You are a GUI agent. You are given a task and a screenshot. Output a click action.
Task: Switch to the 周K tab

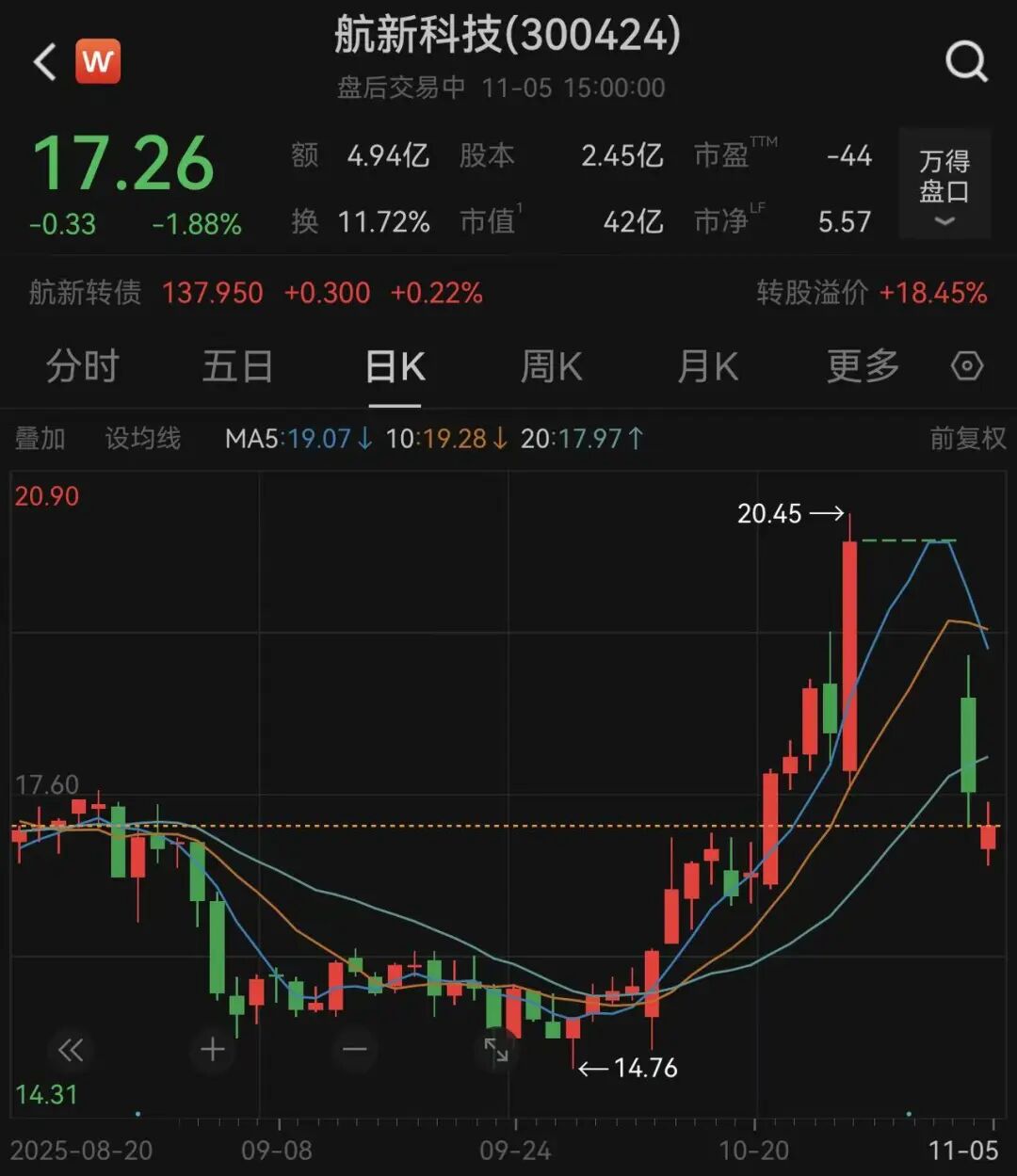[x=551, y=366]
